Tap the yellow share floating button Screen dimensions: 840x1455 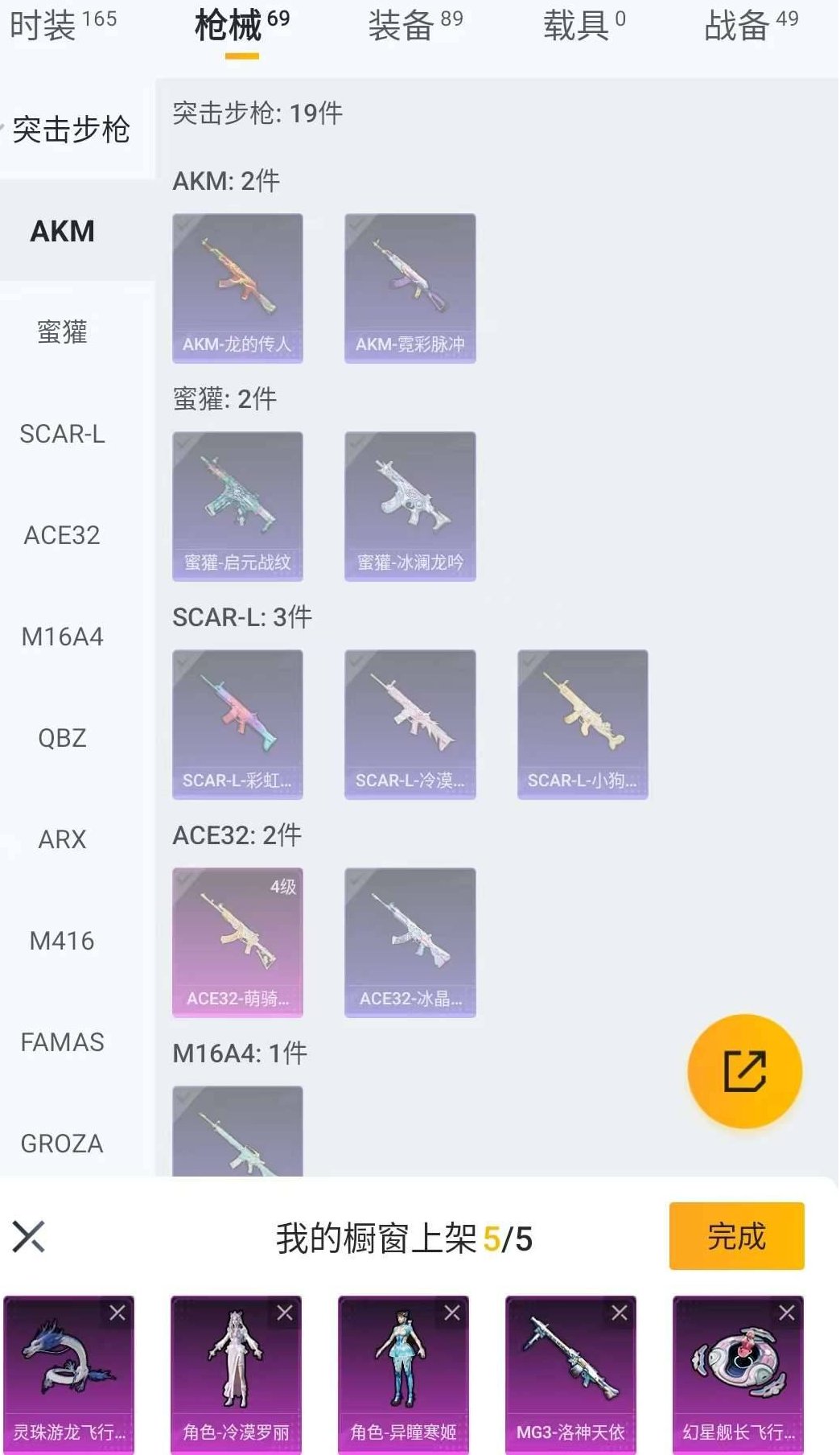click(744, 1071)
